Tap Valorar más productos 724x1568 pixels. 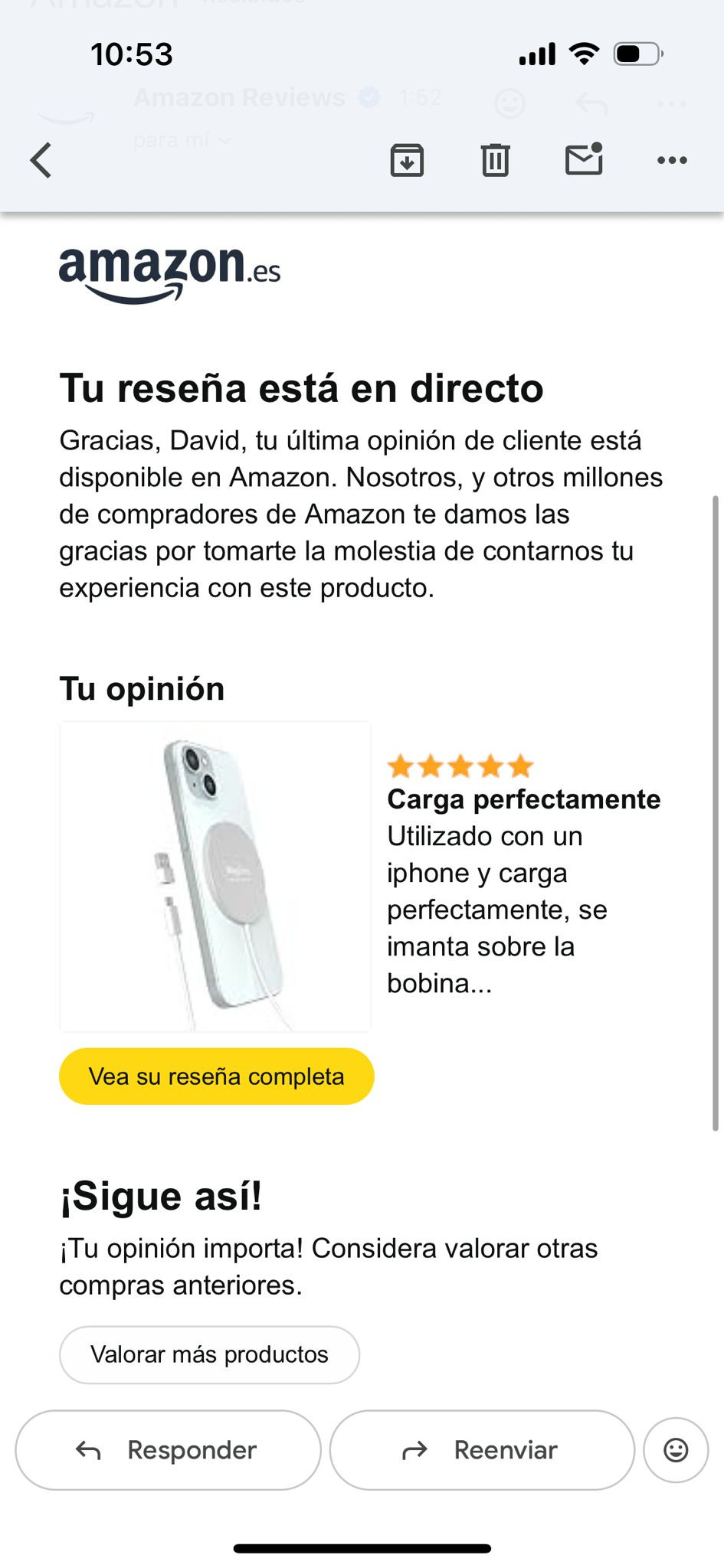[x=209, y=1354]
